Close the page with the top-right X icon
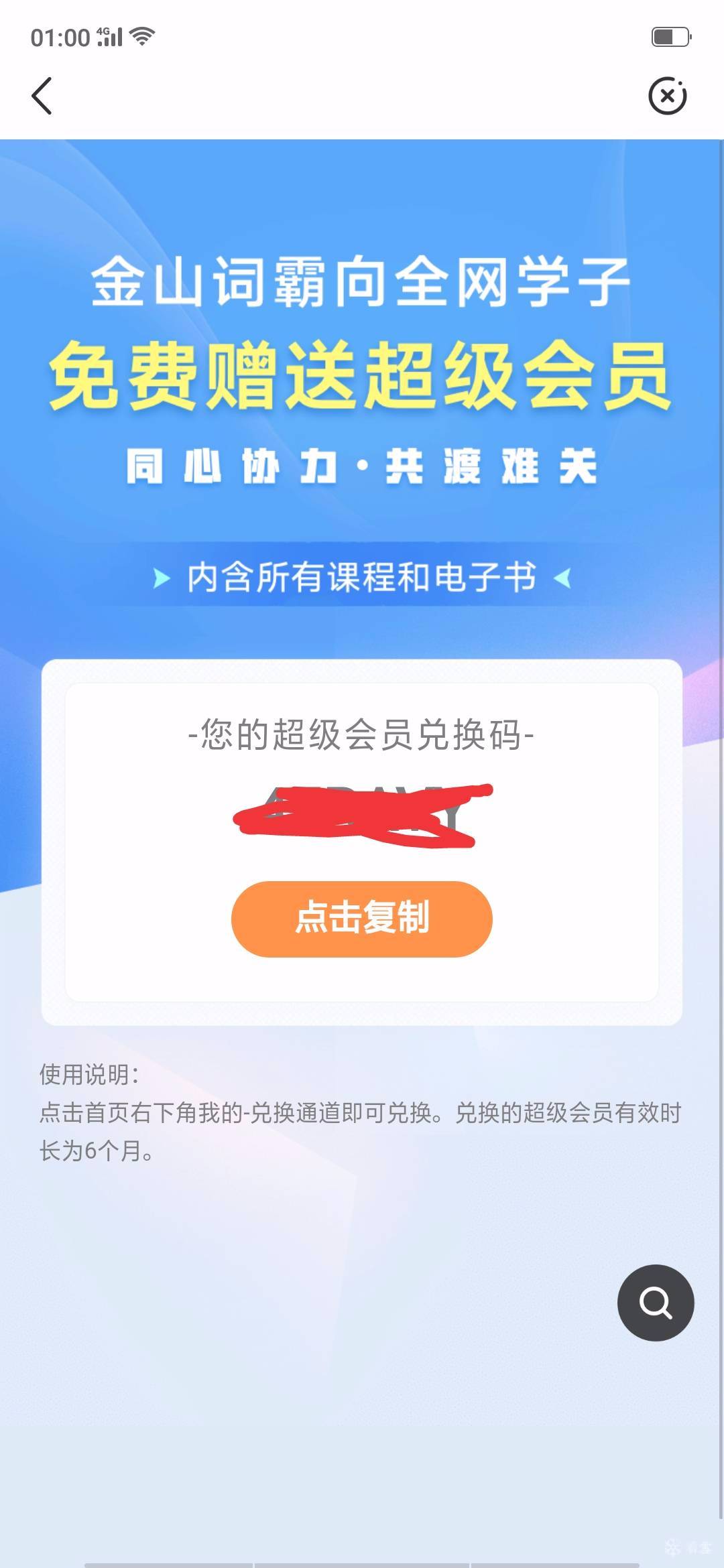Image resolution: width=724 pixels, height=1568 pixels. click(x=667, y=96)
